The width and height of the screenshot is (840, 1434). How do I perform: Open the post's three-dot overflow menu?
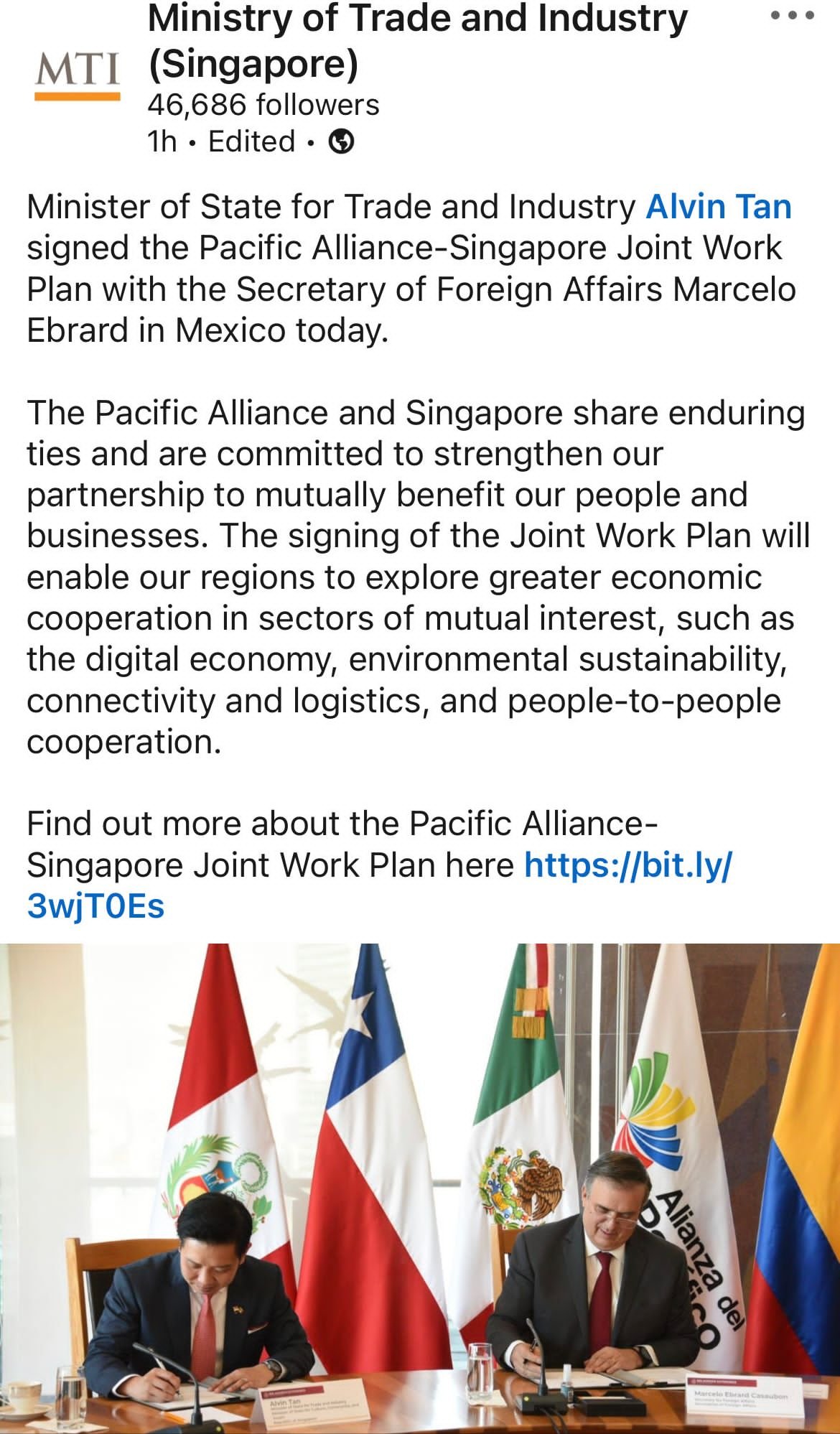pyautogui.click(x=792, y=16)
